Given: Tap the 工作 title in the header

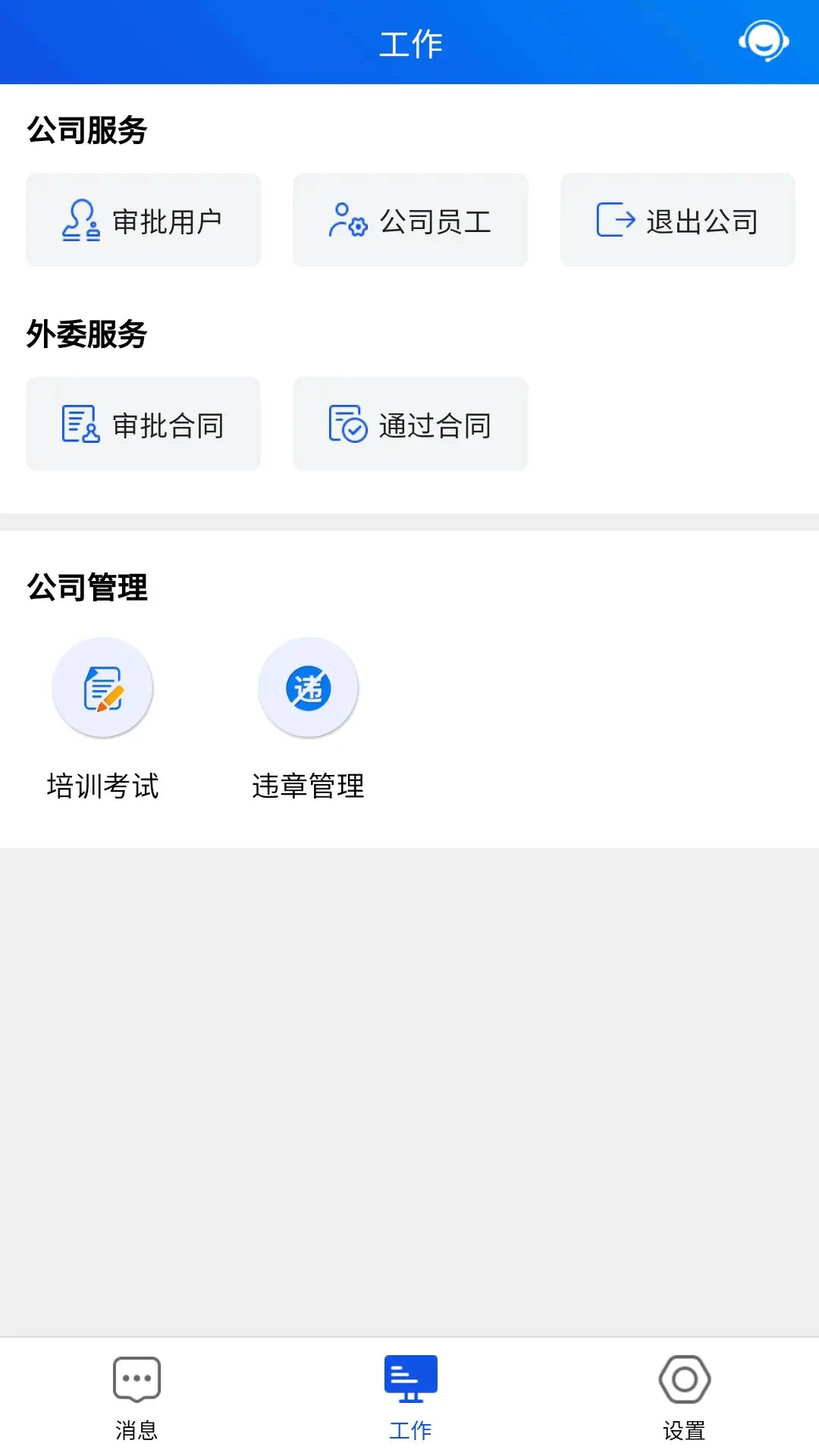Looking at the screenshot, I should click(x=409, y=43).
